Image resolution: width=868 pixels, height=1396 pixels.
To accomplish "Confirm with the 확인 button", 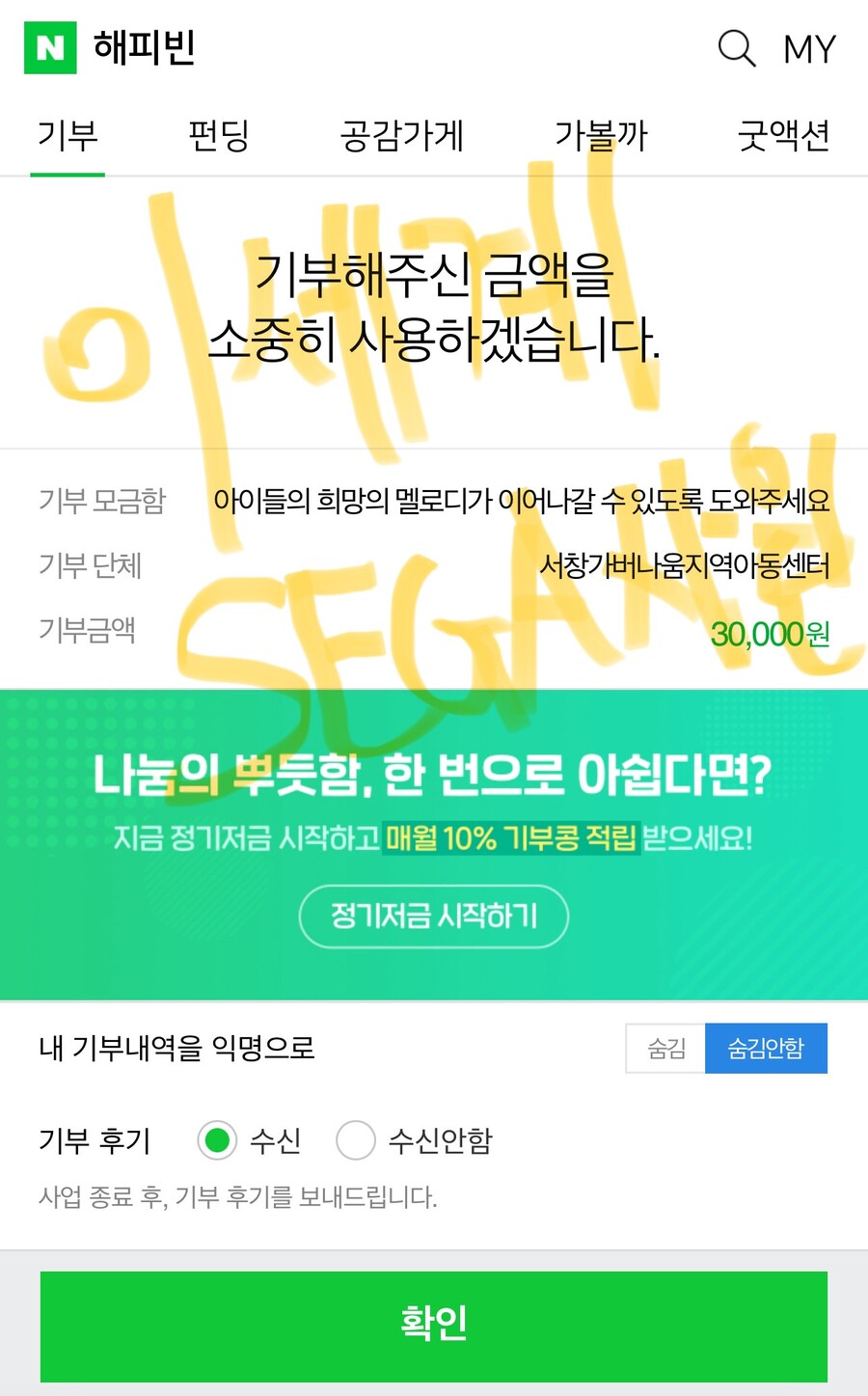I will [x=434, y=1326].
